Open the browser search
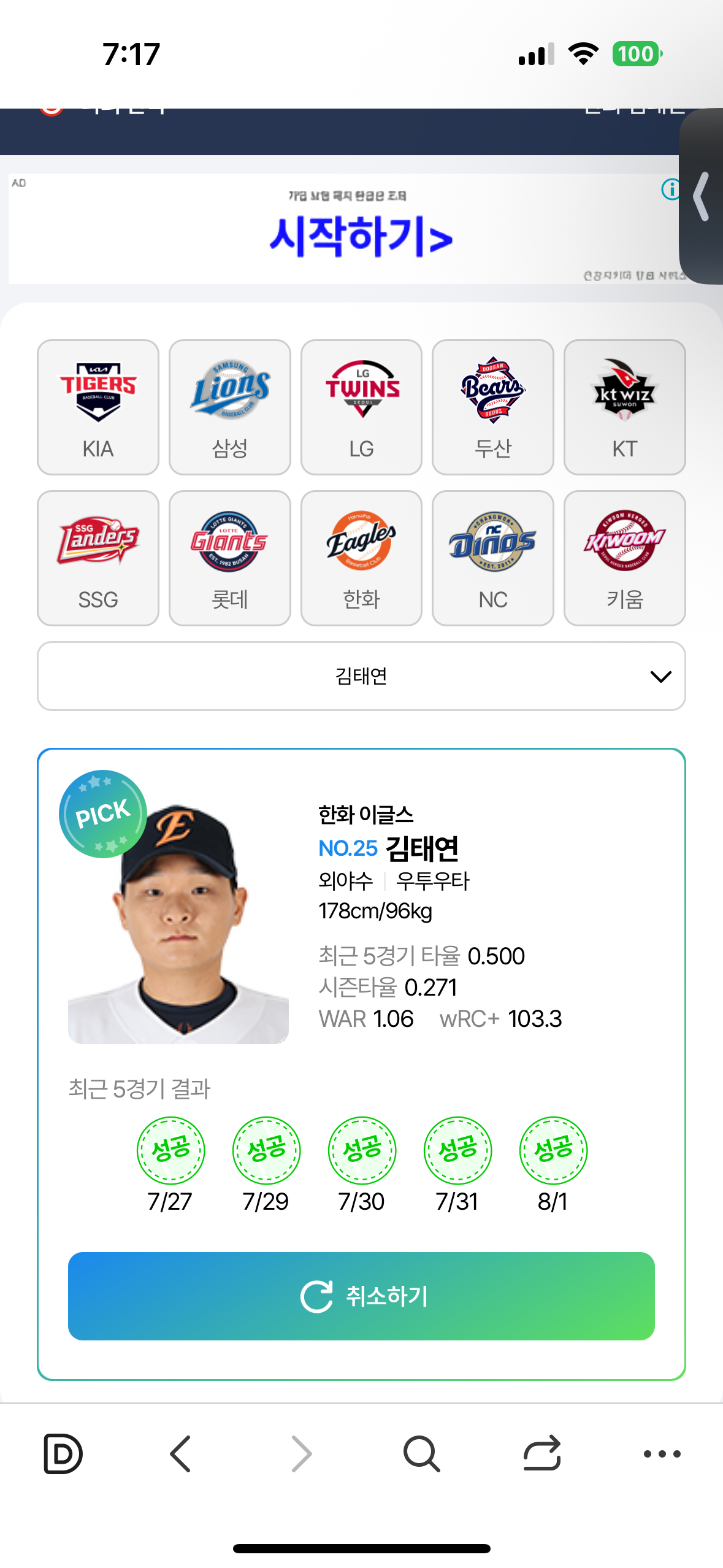This screenshot has width=723, height=1568. pos(421,1453)
